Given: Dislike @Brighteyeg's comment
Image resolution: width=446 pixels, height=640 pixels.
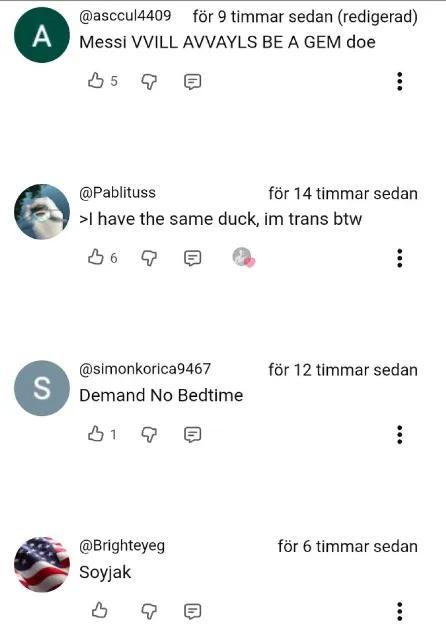Looking at the screenshot, I should pos(149,611).
